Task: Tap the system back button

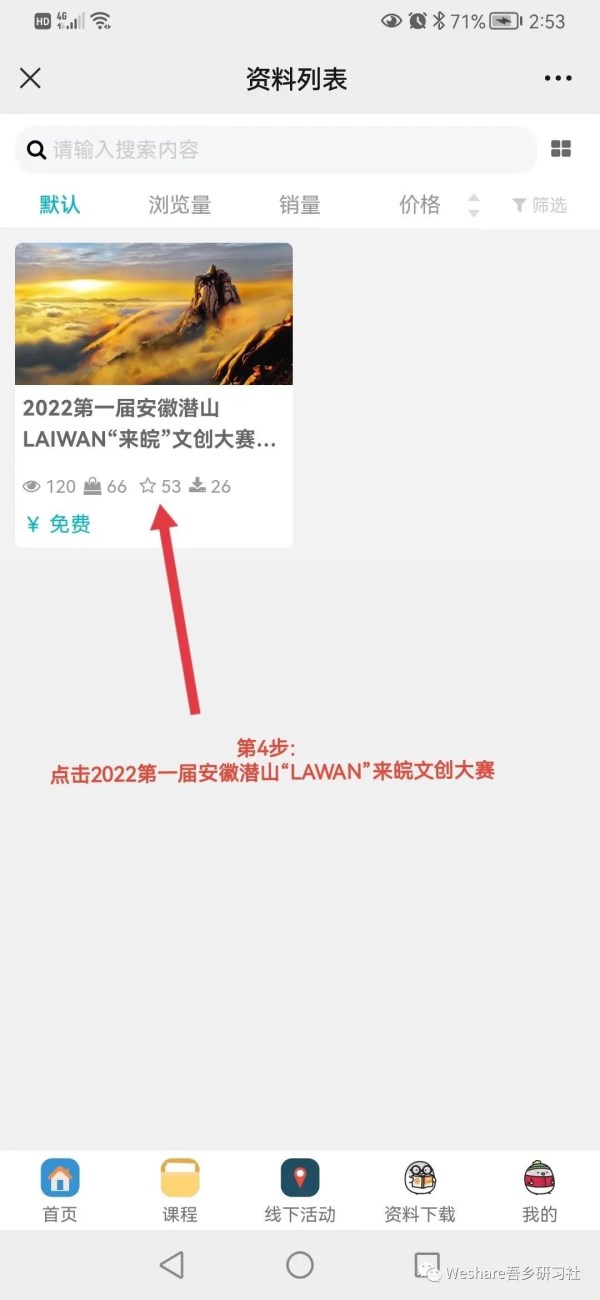Action: (172, 1265)
